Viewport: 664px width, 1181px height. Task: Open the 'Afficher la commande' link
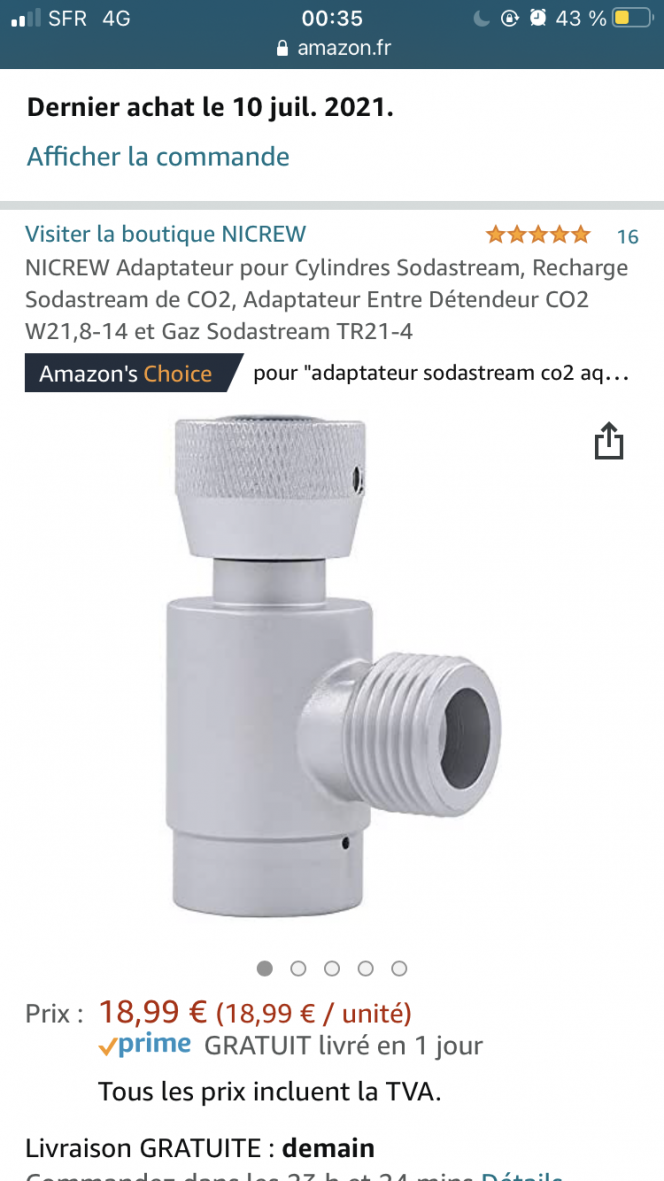tap(158, 157)
